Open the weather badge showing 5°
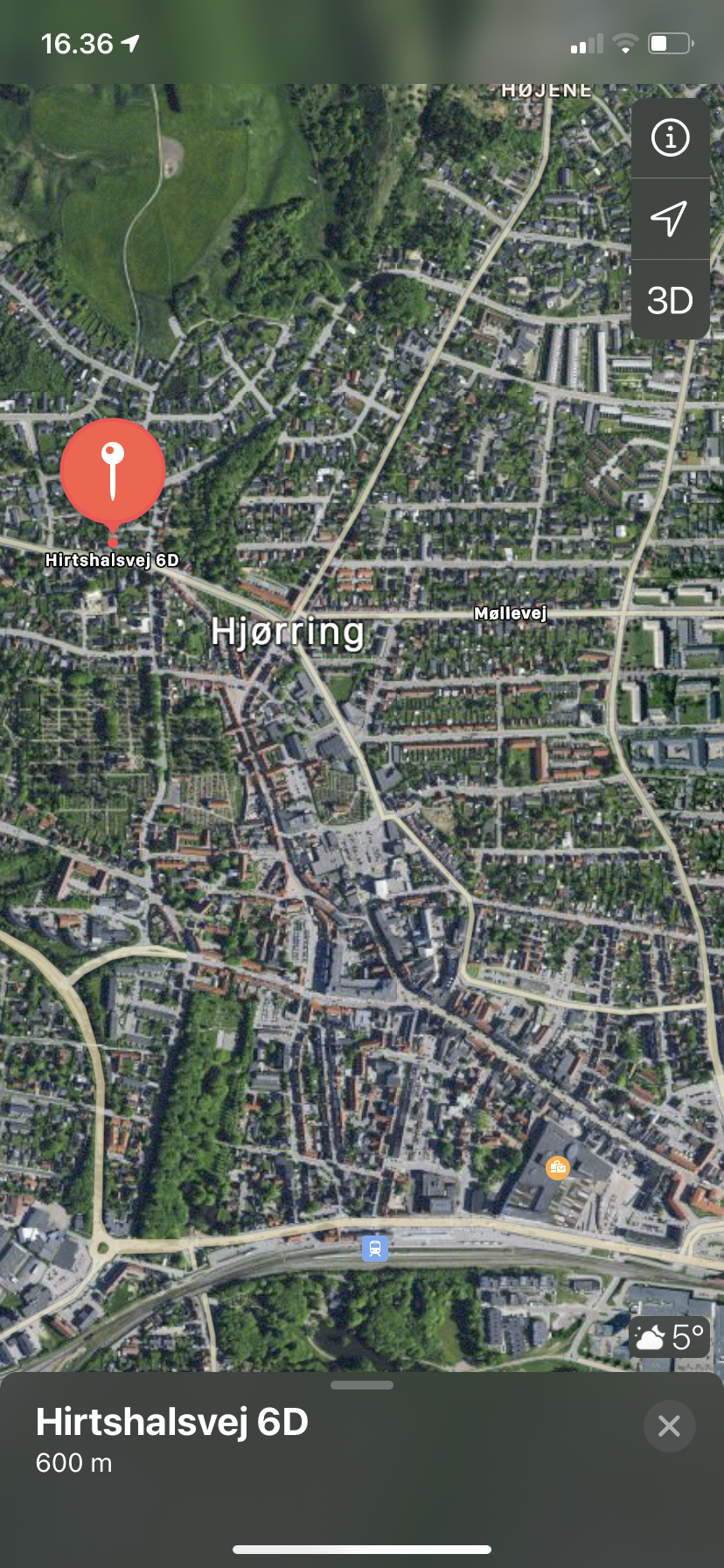 point(670,1337)
